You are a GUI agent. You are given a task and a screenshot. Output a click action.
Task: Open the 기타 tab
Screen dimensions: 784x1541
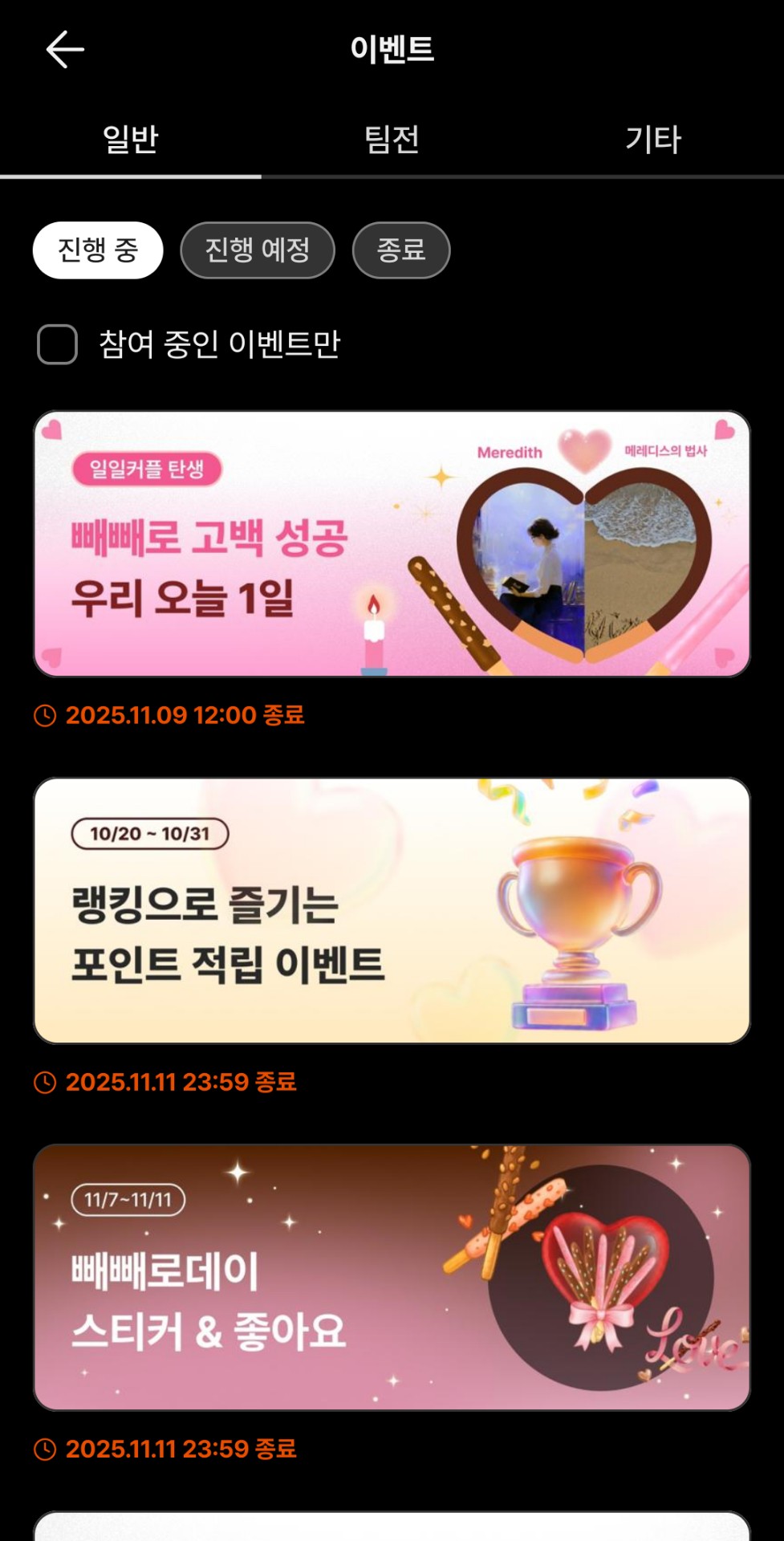tap(653, 140)
